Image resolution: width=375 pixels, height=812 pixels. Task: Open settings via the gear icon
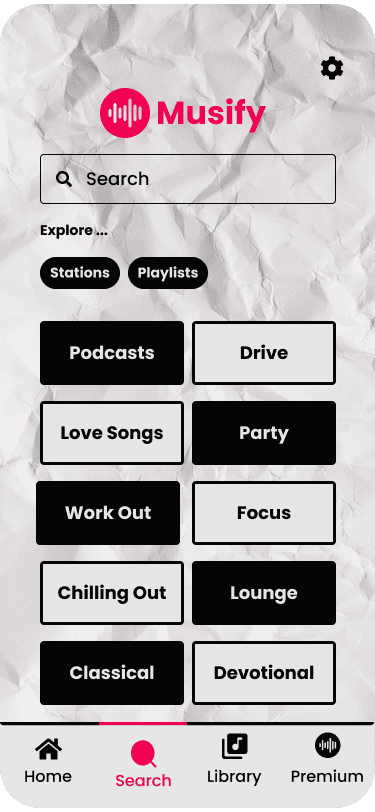[x=332, y=68]
